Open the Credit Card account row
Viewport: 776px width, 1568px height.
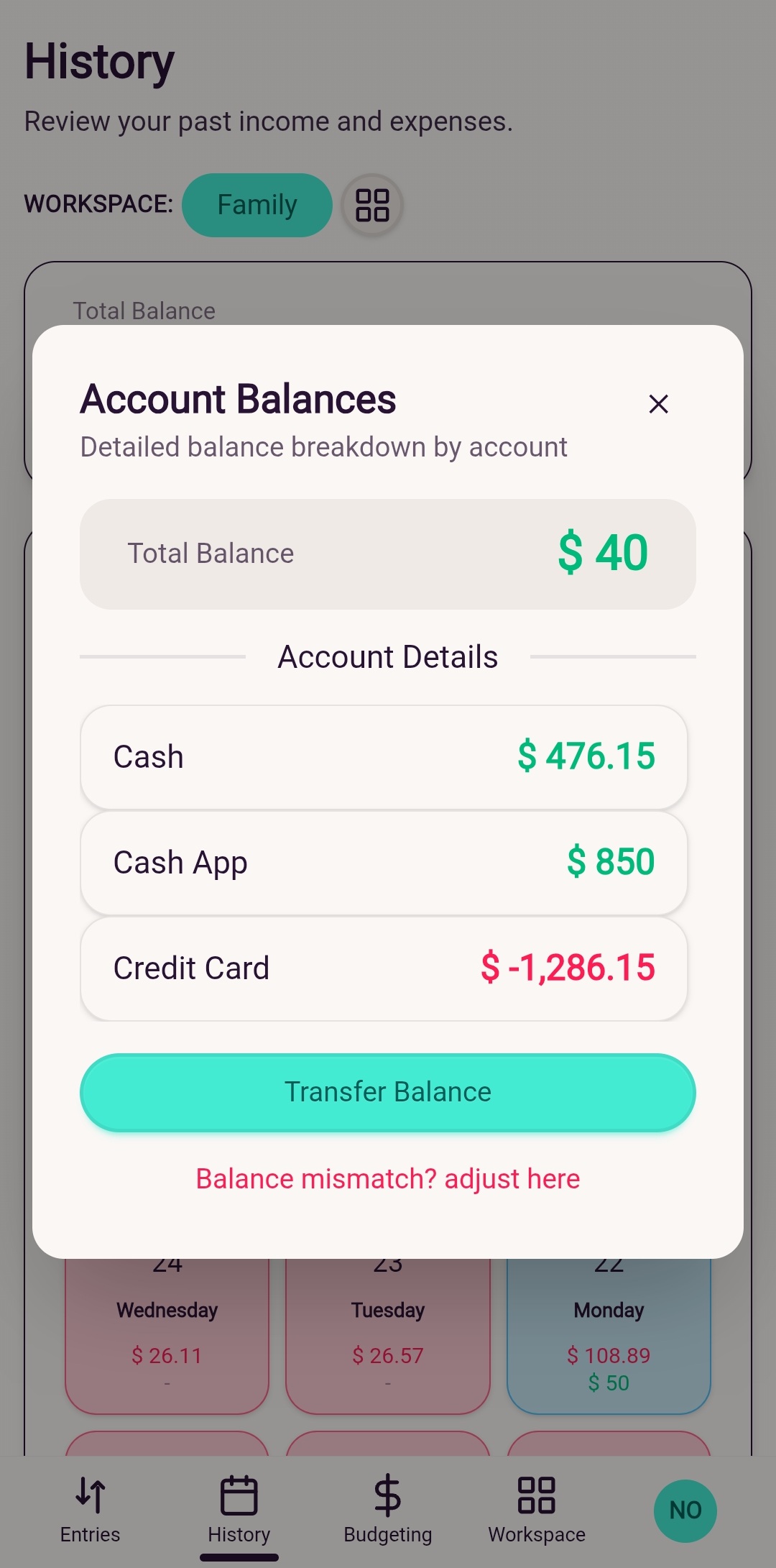384,968
